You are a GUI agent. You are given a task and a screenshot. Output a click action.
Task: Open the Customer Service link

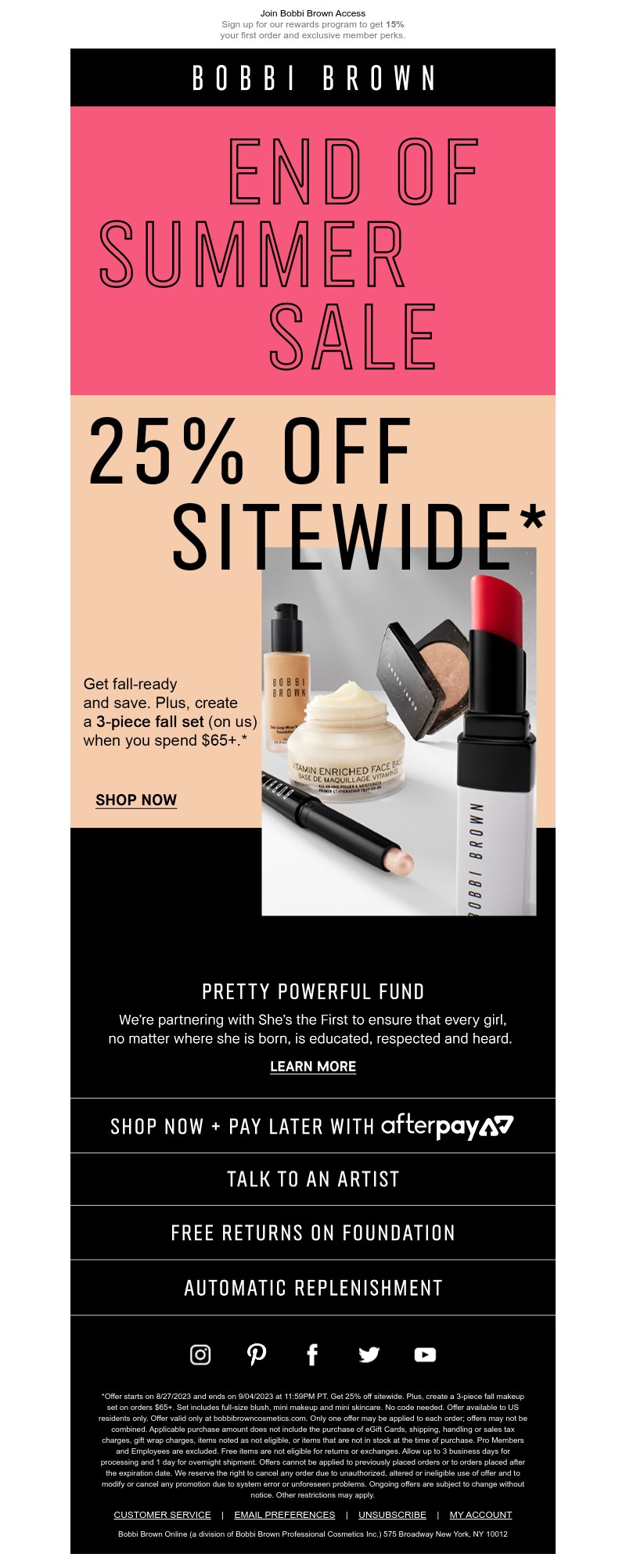click(x=162, y=1515)
